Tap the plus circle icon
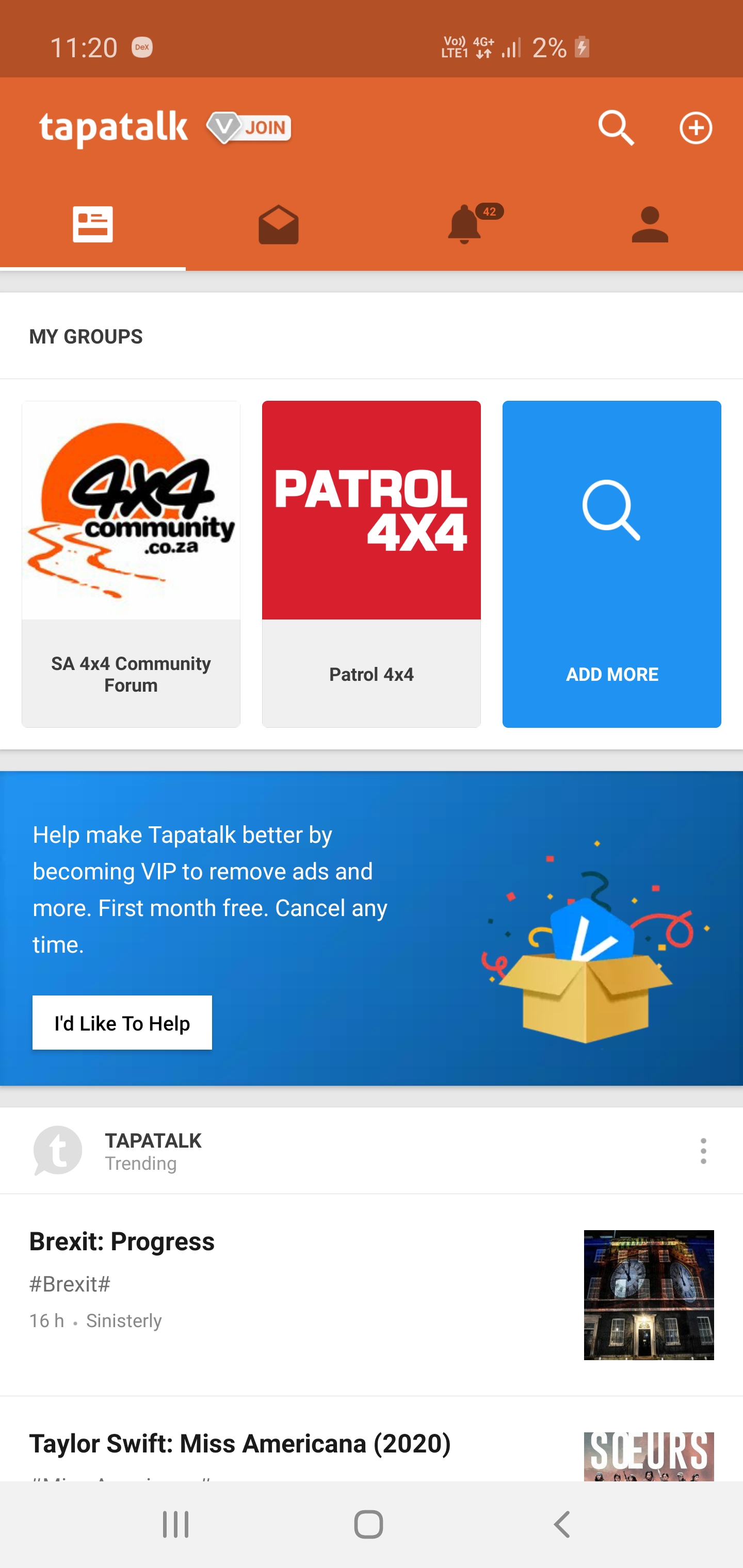The height and width of the screenshot is (1568, 743). tap(696, 128)
